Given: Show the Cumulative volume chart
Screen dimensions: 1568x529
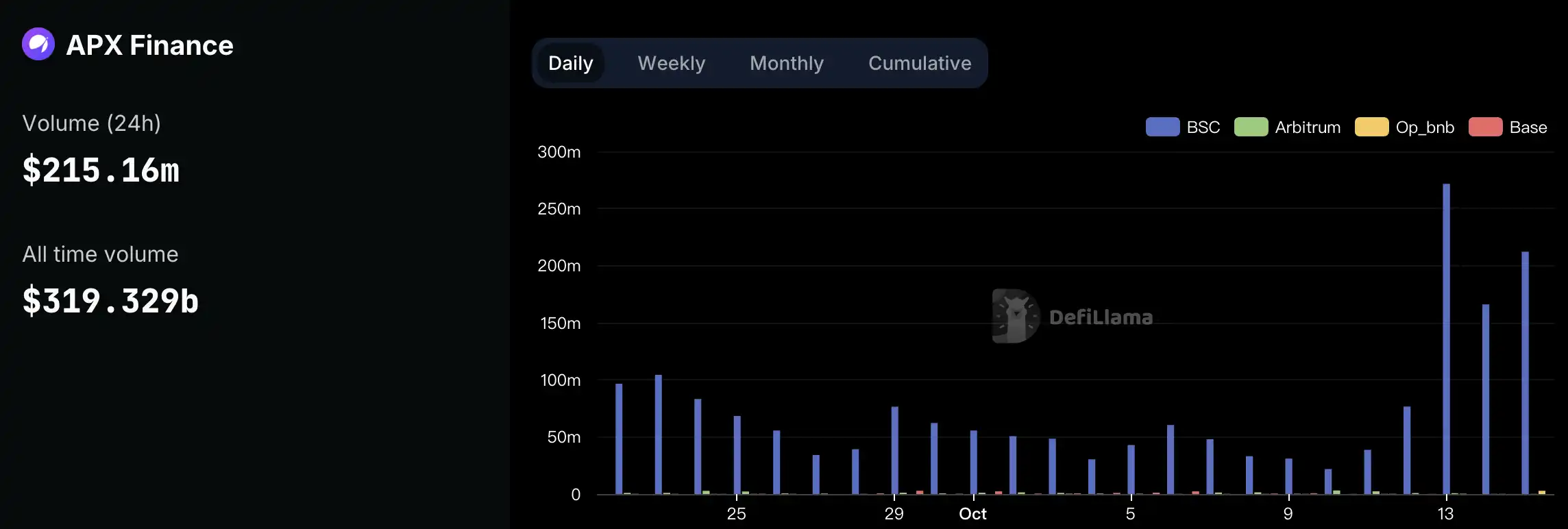Looking at the screenshot, I should point(919,63).
